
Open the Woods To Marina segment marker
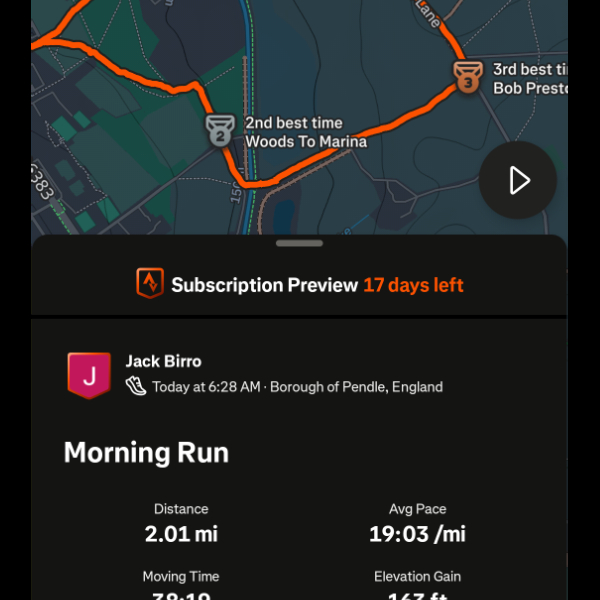pos(220,131)
